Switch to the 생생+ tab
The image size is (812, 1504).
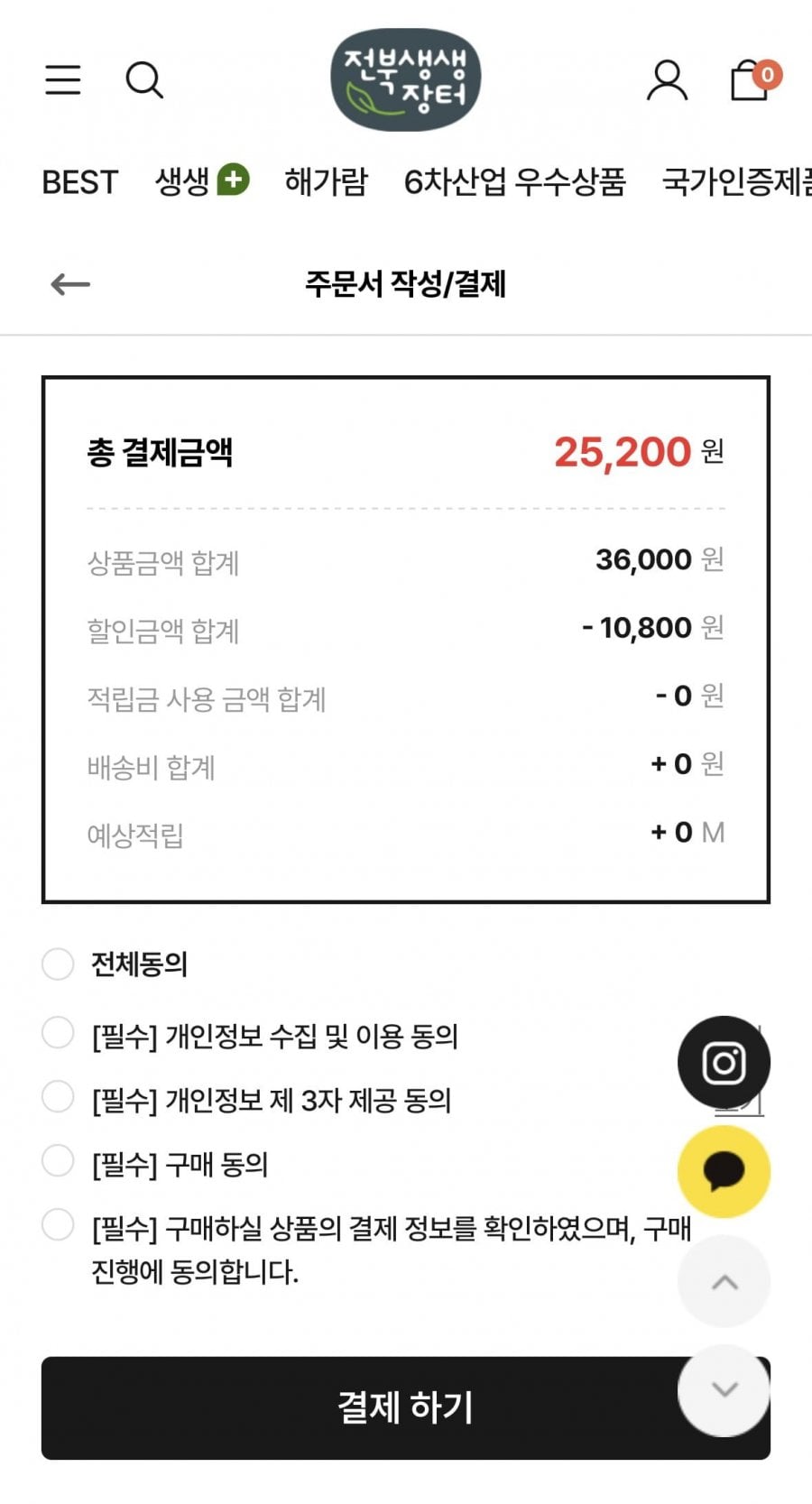201,181
